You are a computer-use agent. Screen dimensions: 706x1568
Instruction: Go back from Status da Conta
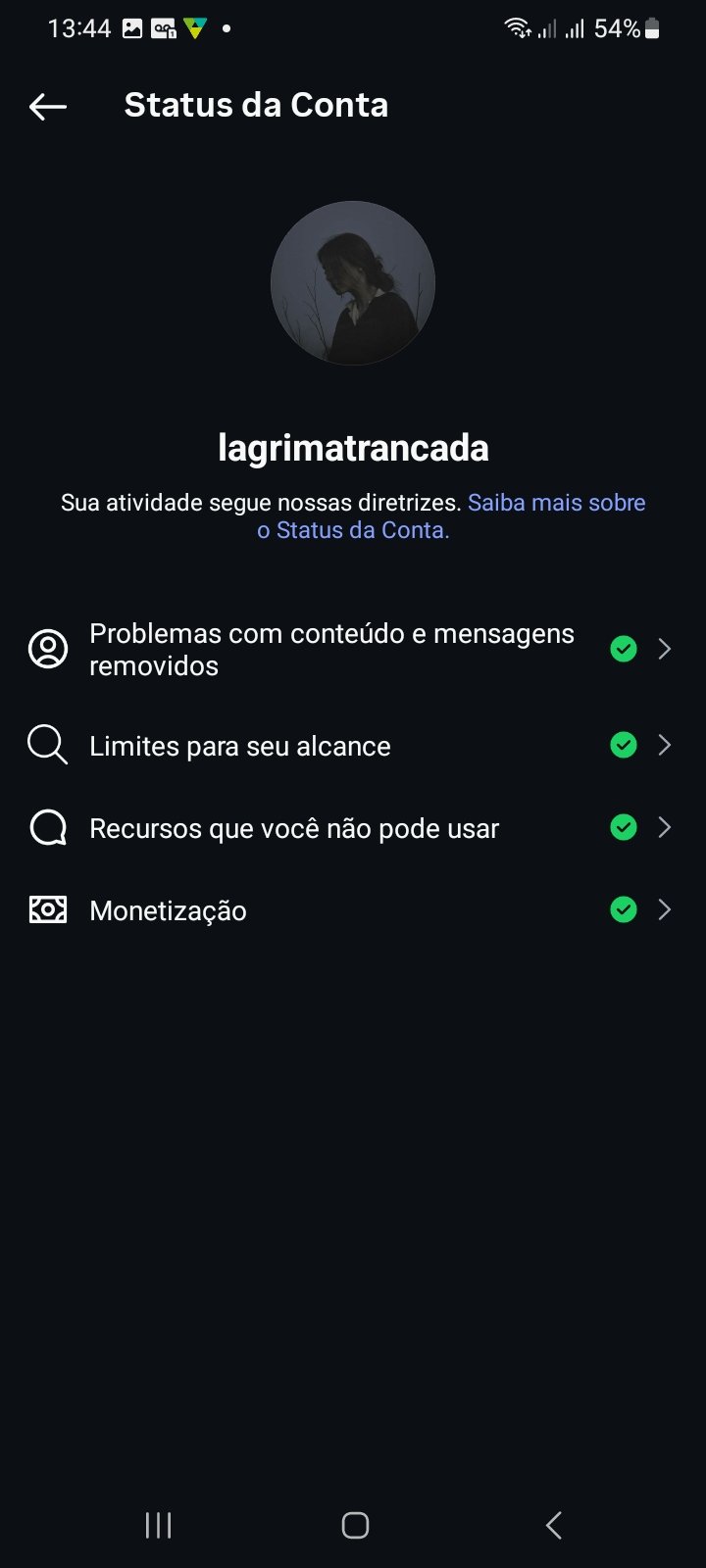coord(48,106)
